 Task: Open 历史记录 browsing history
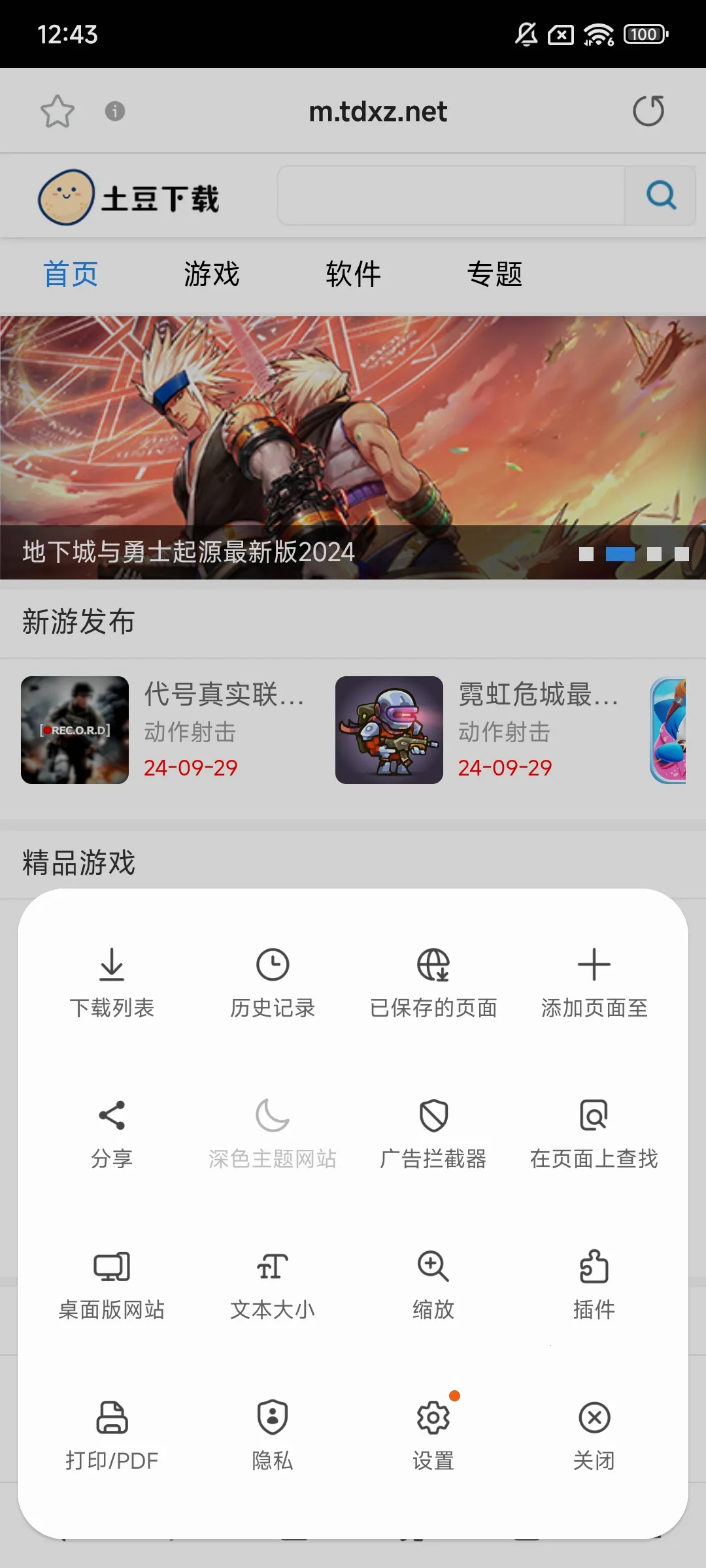point(272,983)
